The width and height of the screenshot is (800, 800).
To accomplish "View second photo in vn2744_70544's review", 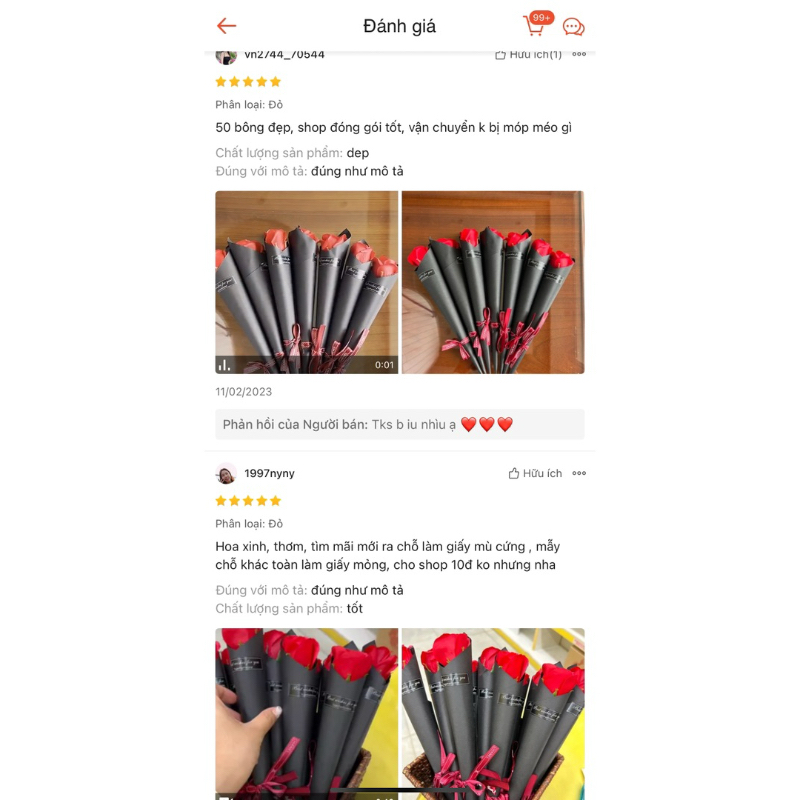I will click(x=493, y=282).
